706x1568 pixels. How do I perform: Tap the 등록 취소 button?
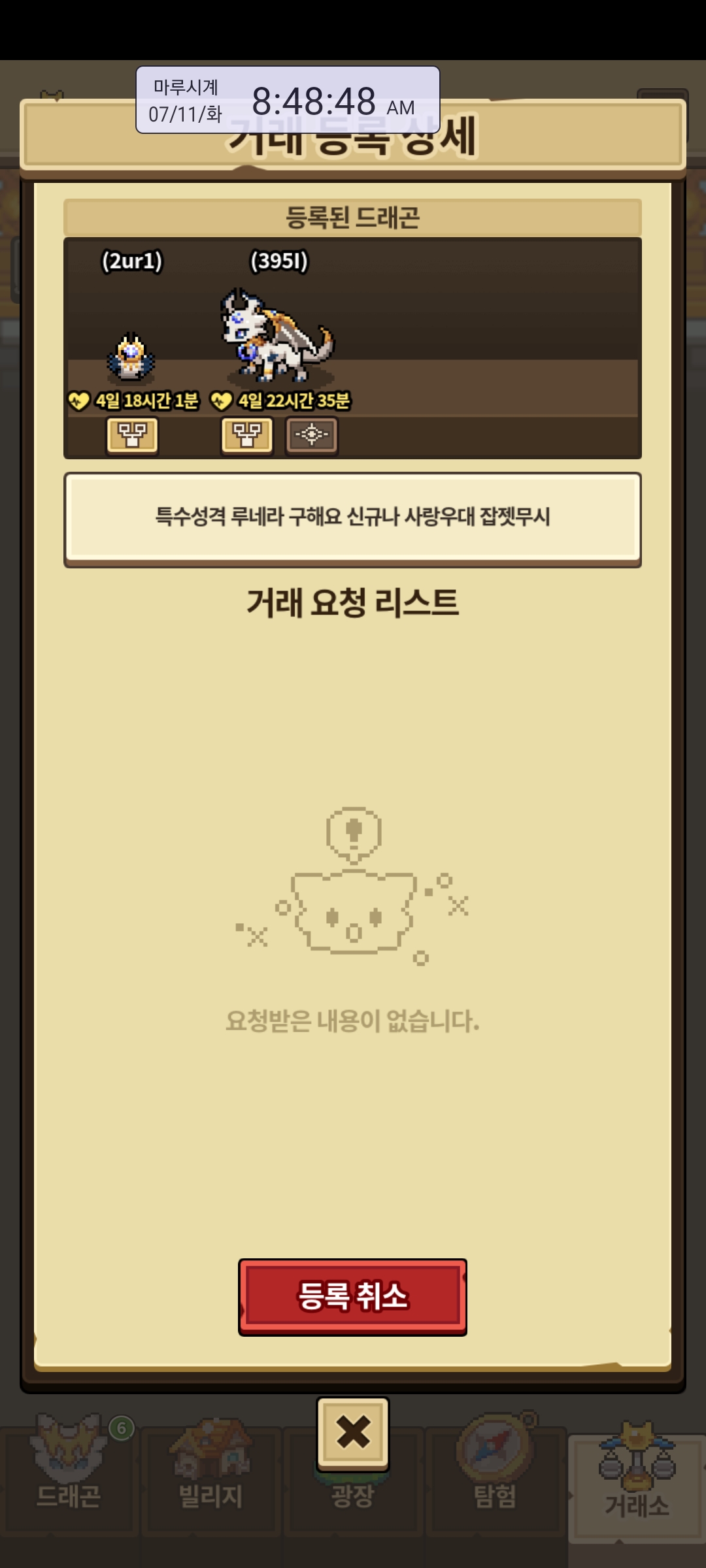352,1297
